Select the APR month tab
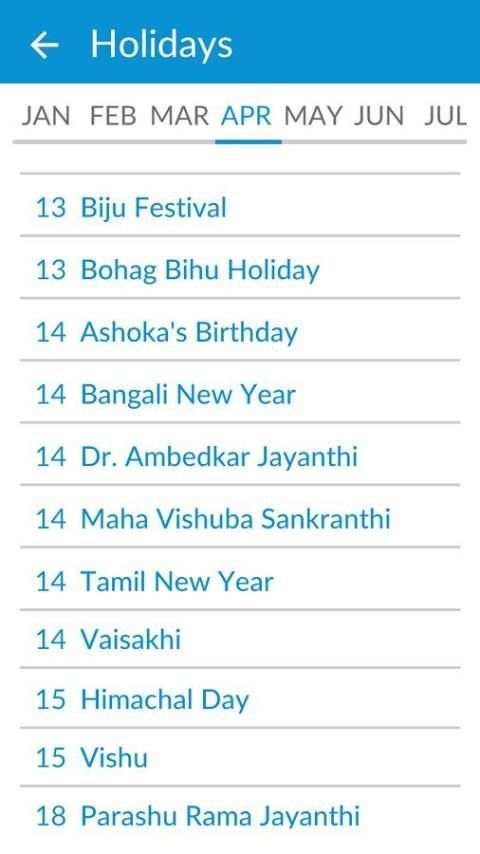This screenshot has height=854, width=480. (x=246, y=116)
